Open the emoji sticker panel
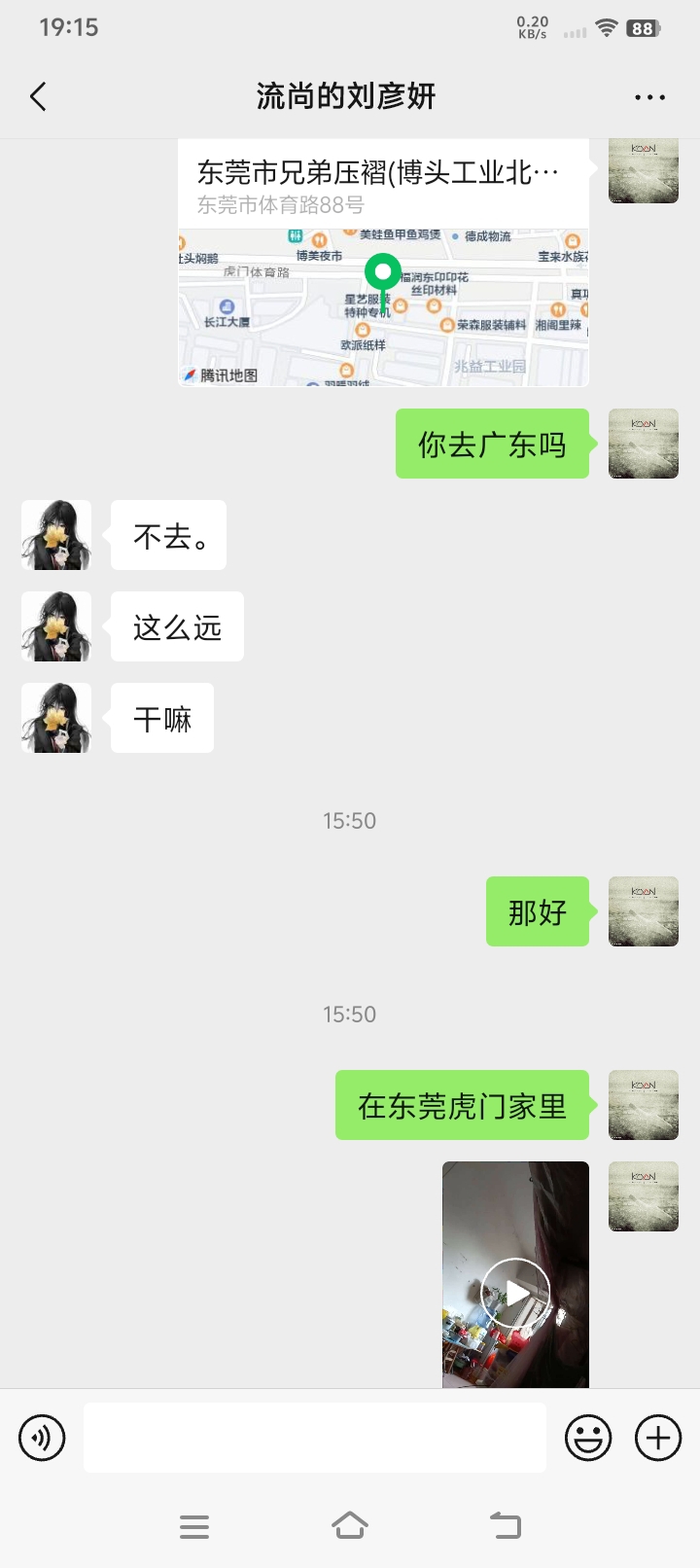This screenshot has height=1568, width=700. pyautogui.click(x=588, y=1438)
